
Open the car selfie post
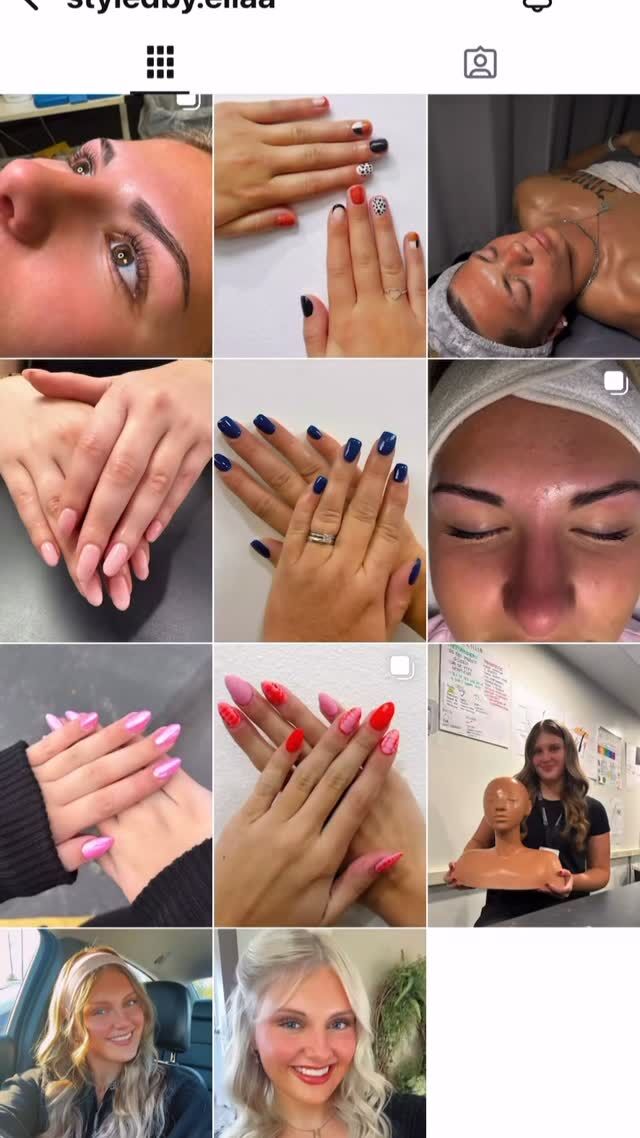(106, 1034)
